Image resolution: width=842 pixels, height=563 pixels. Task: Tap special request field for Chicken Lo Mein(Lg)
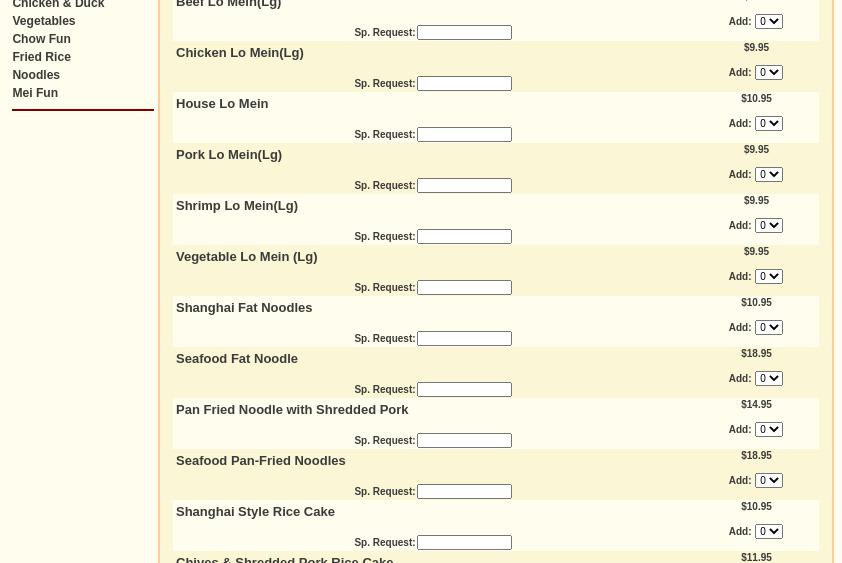[x=464, y=83]
